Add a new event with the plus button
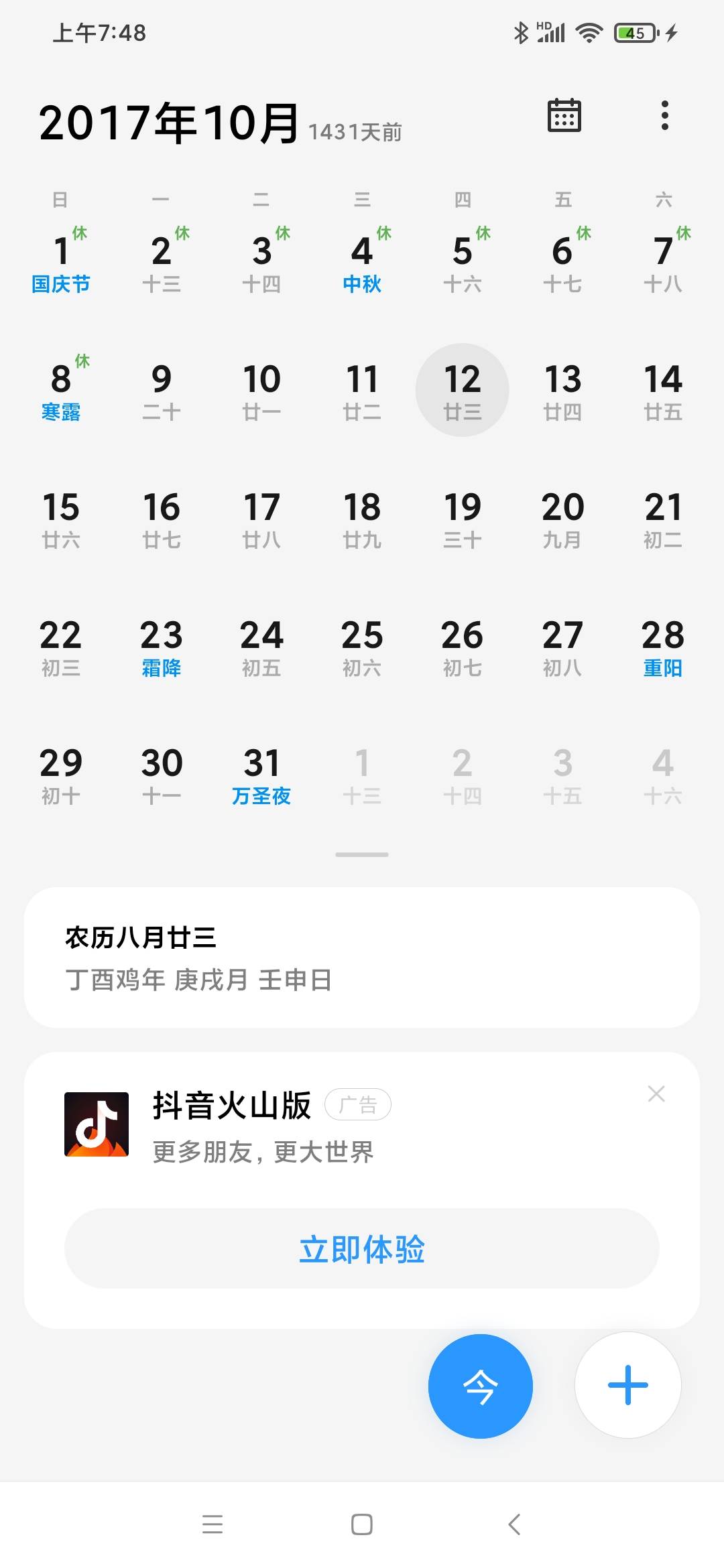 click(627, 1384)
